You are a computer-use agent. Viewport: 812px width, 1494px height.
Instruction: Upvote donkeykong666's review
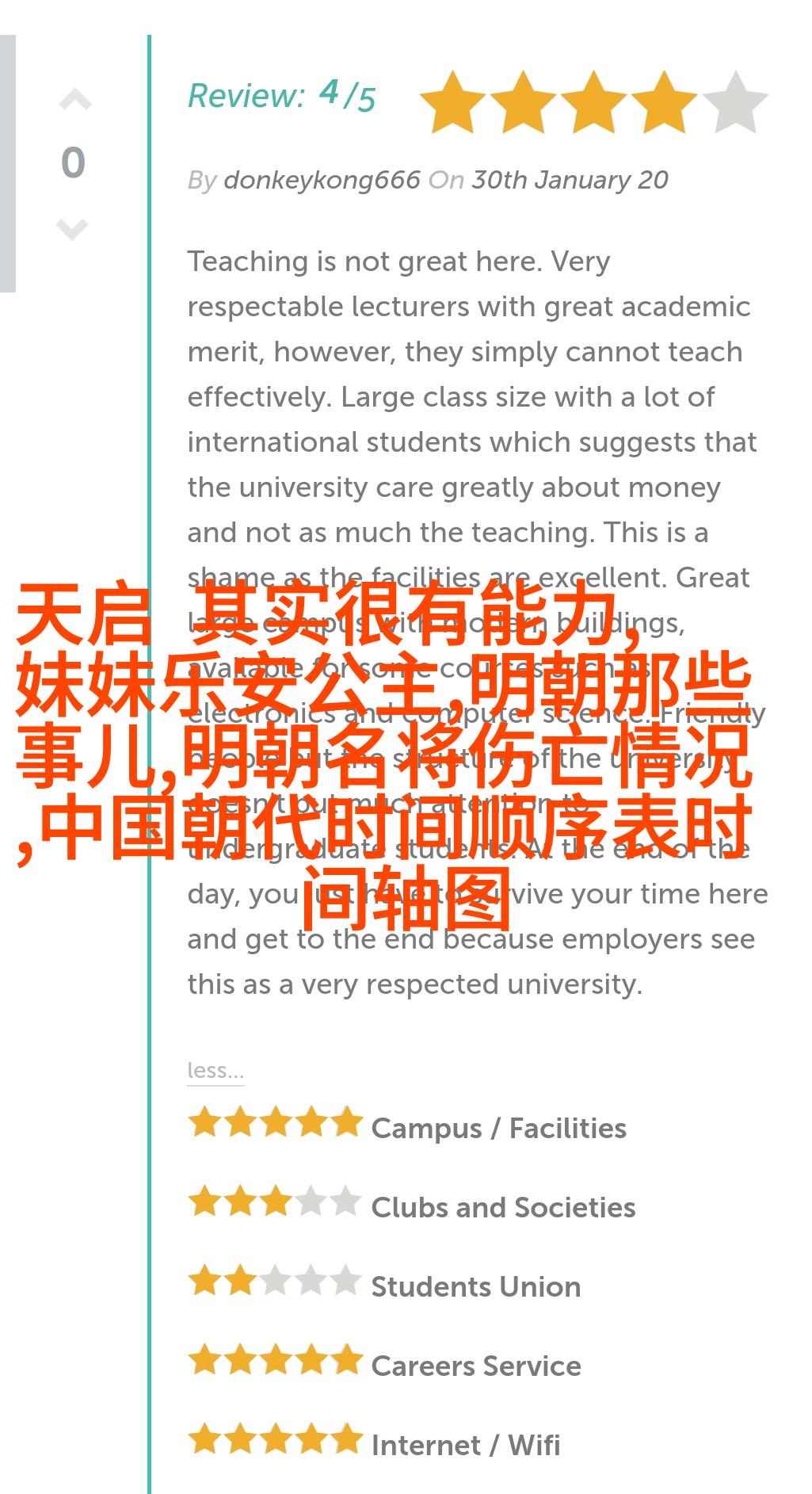pyautogui.click(x=74, y=101)
